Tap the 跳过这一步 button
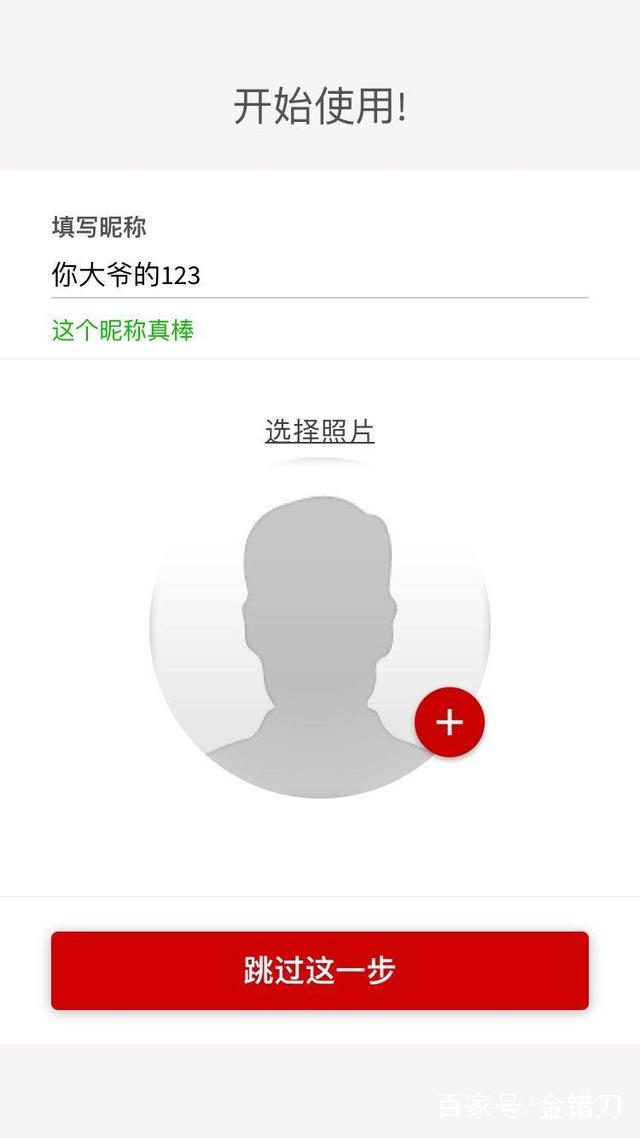The image size is (640, 1138). (319, 970)
